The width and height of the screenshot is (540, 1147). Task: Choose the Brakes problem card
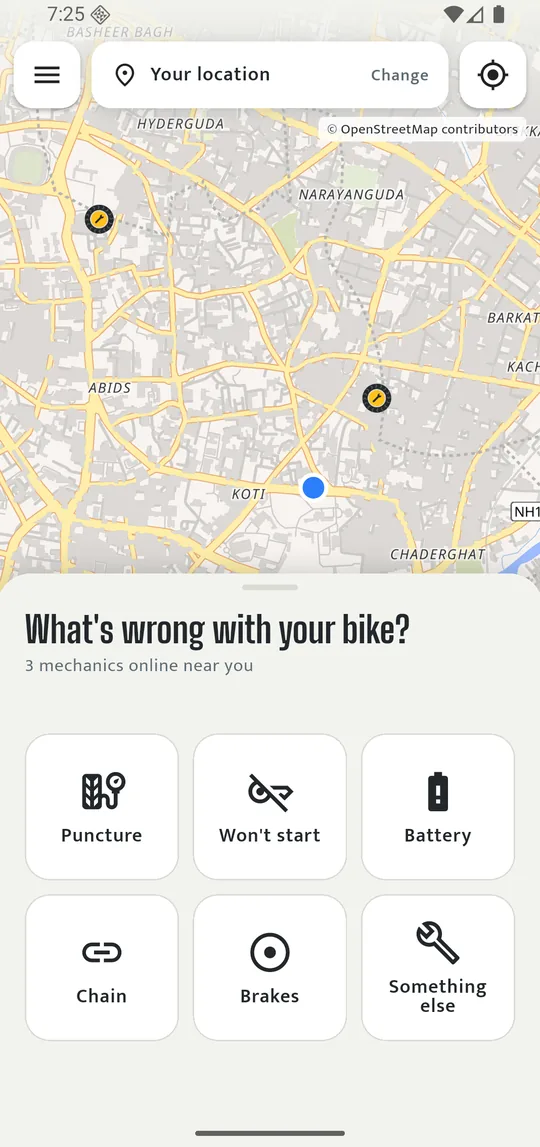[x=269, y=967]
